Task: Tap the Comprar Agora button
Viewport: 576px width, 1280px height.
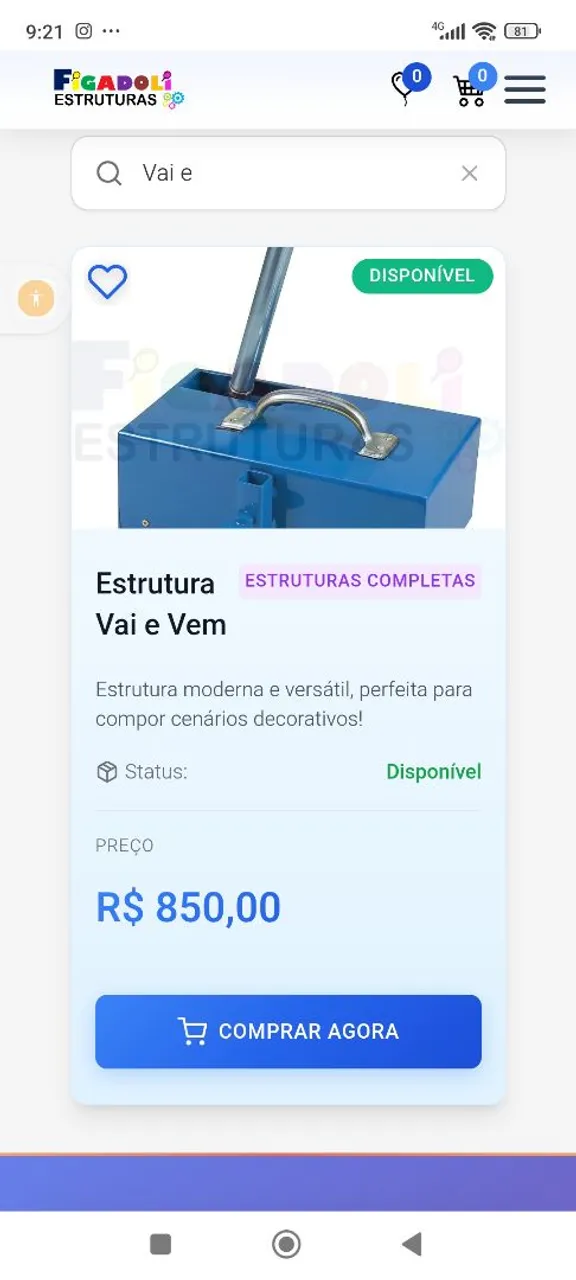Action: [288, 1031]
